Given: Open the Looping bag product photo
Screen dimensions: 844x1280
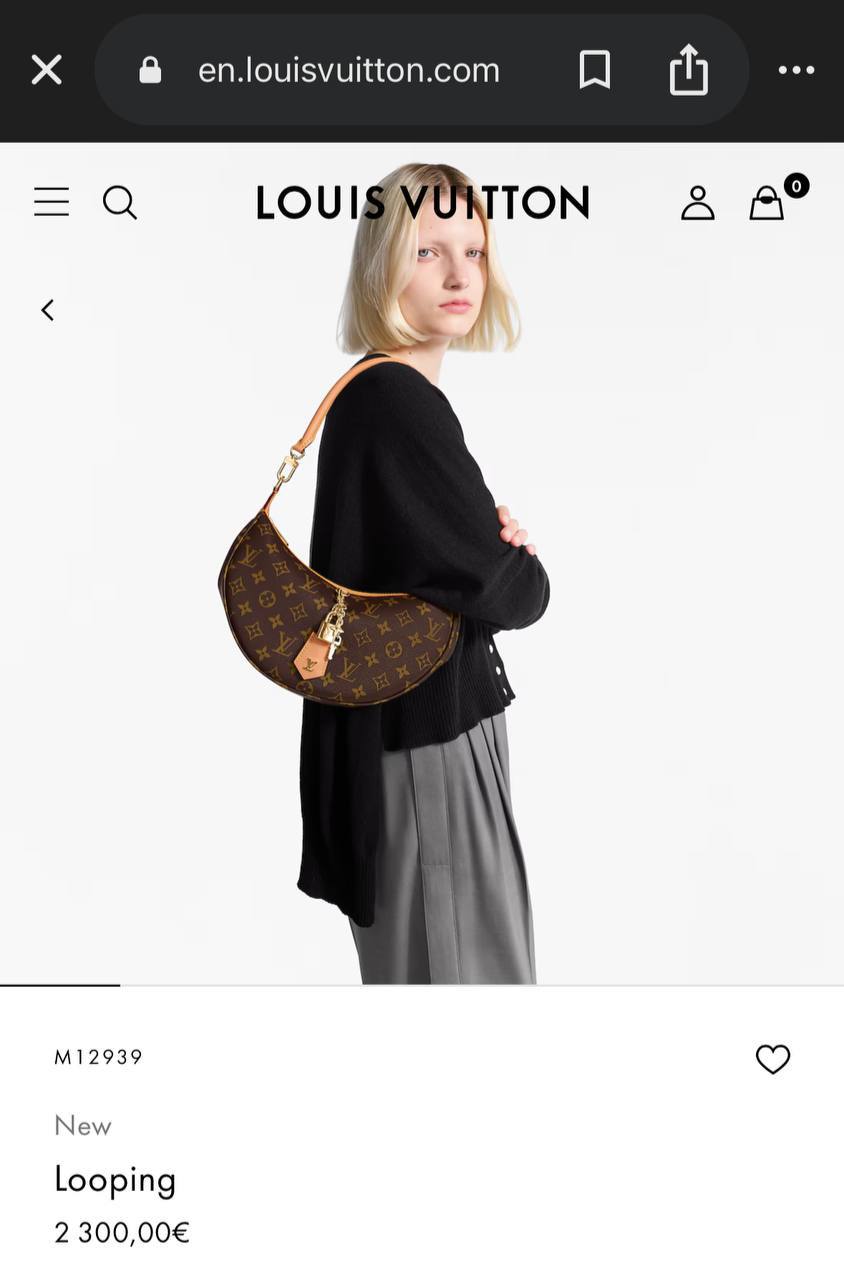Looking at the screenshot, I should pyautogui.click(x=420, y=600).
